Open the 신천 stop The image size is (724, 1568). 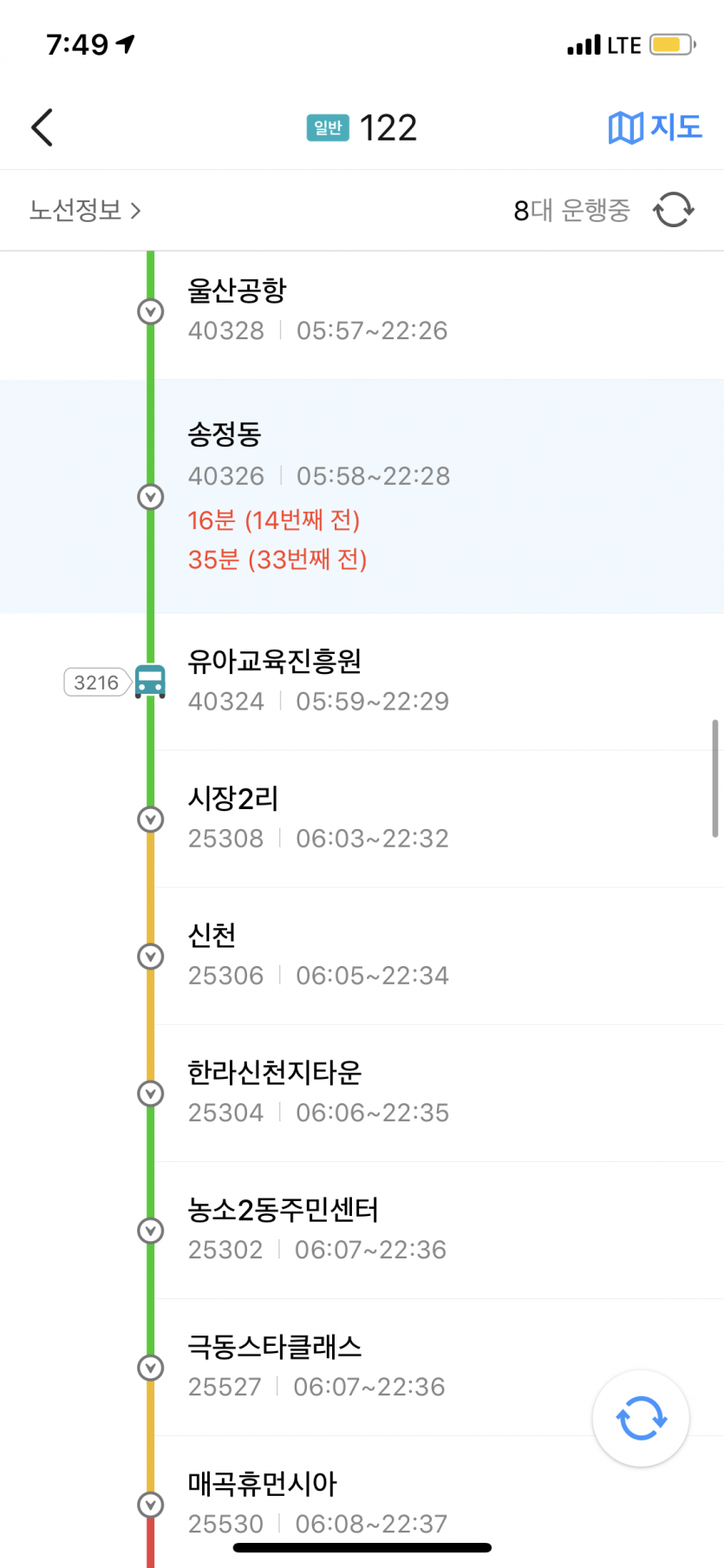[362, 956]
